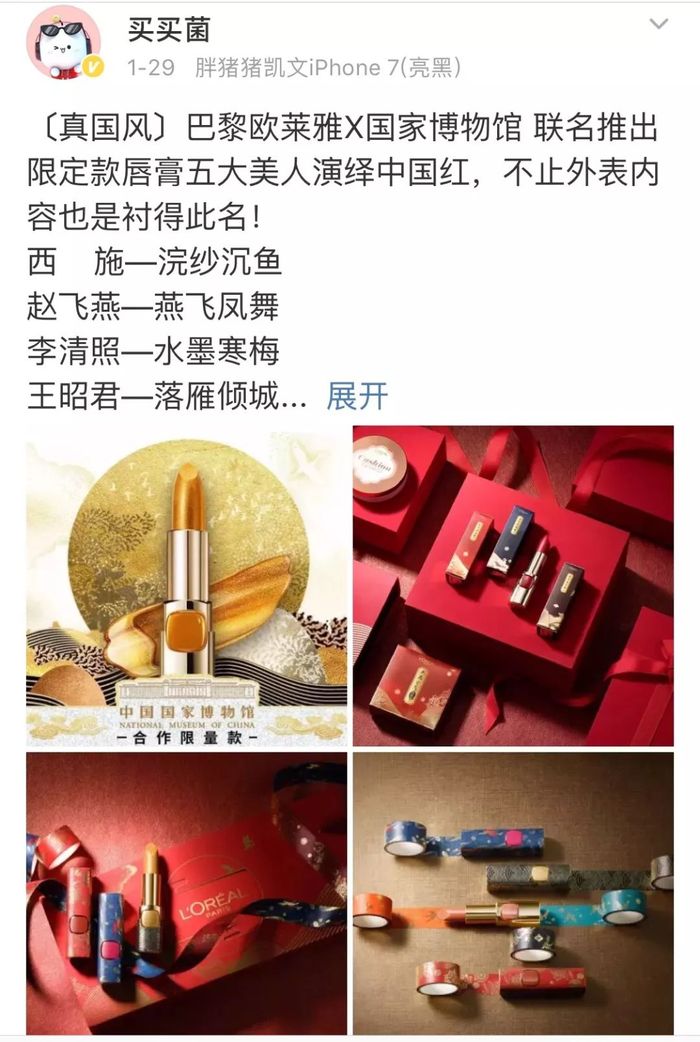700x1042 pixels.
Task: Open 买买菌's profile avatar
Action: pyautogui.click(x=63, y=42)
